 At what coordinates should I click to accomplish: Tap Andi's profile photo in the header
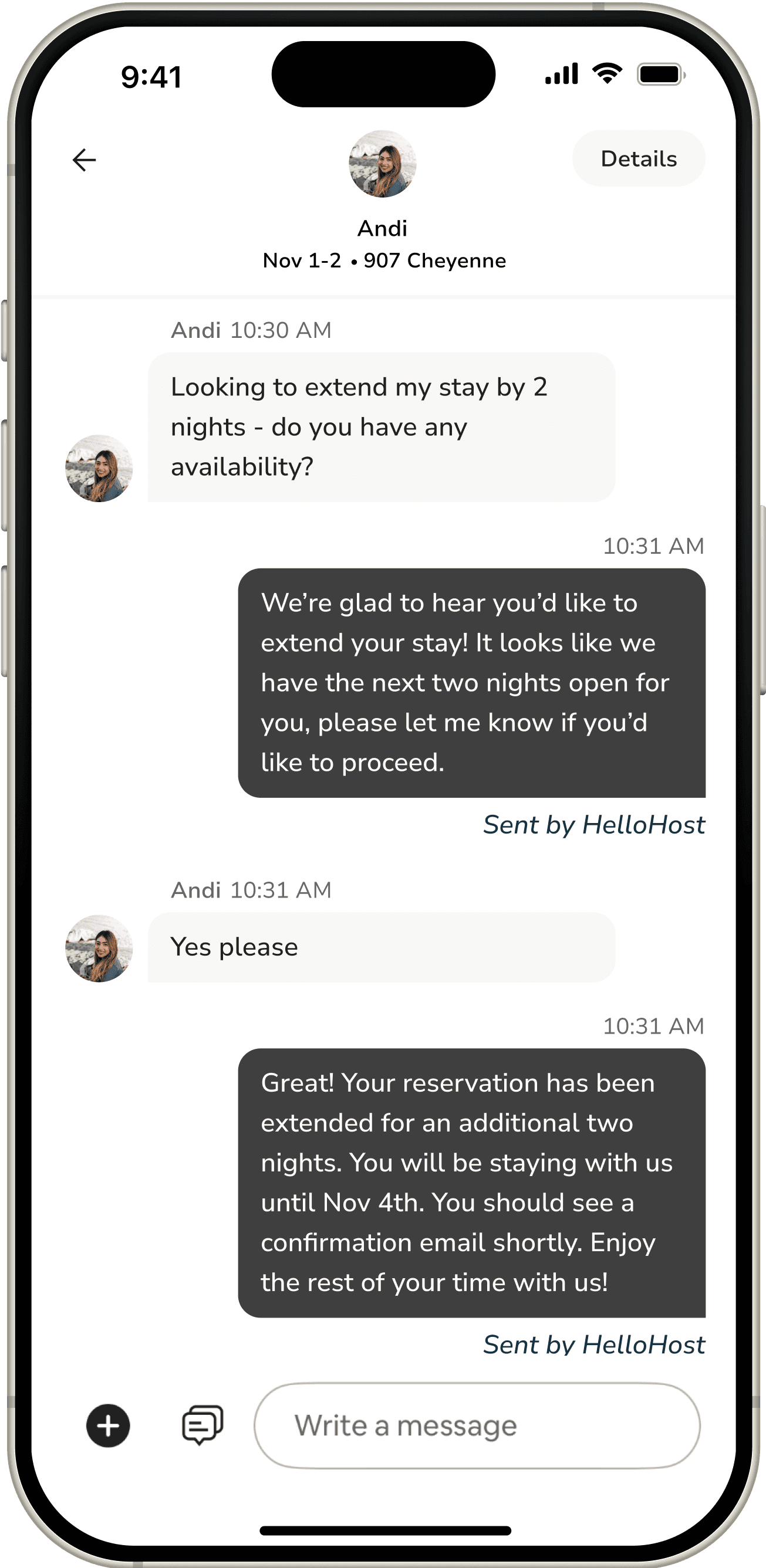[382, 164]
